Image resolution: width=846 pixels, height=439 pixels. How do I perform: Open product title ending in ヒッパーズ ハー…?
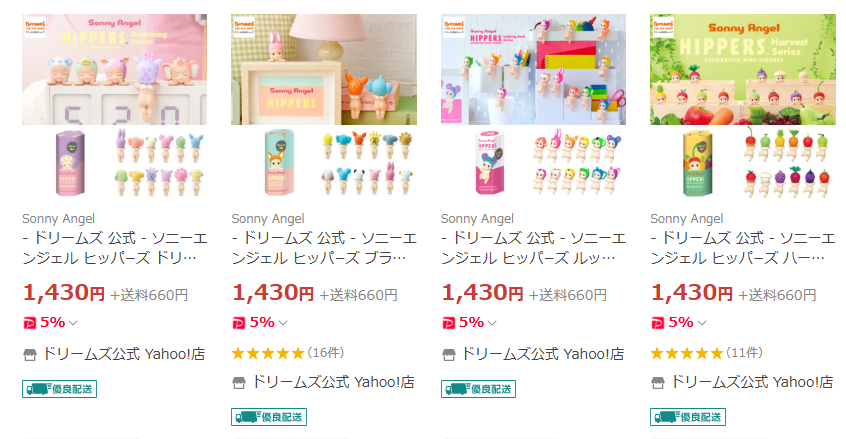743,248
